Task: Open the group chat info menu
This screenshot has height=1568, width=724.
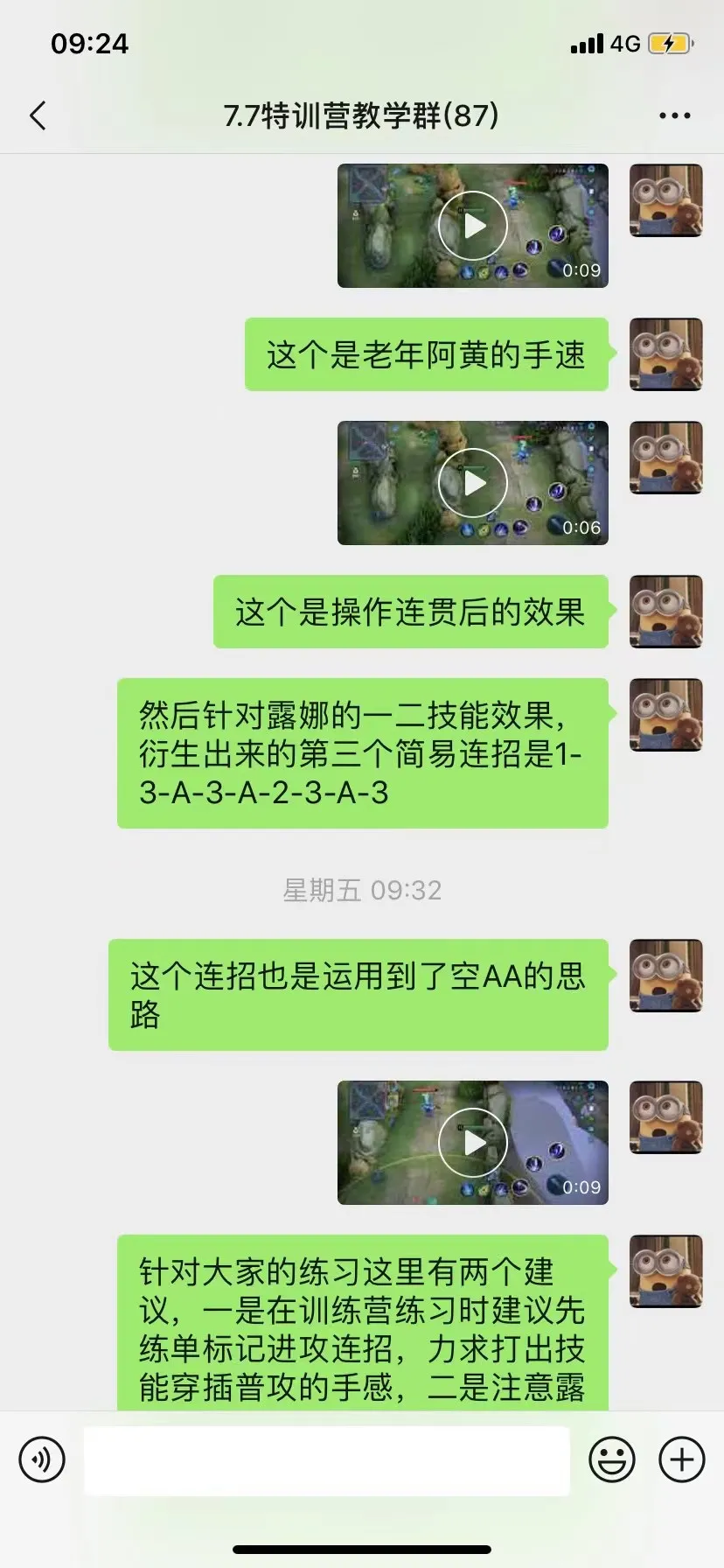Action: (x=674, y=115)
